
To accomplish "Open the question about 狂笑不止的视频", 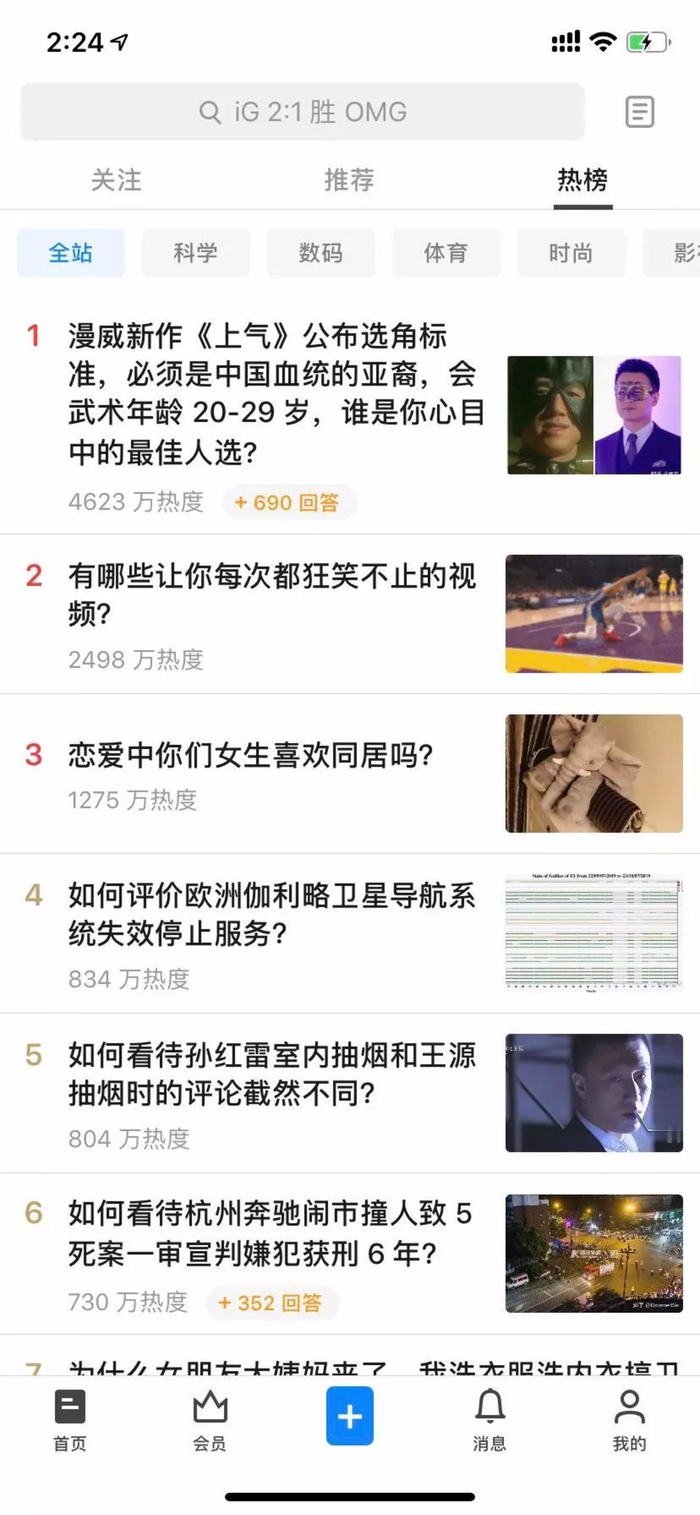I will coord(270,595).
